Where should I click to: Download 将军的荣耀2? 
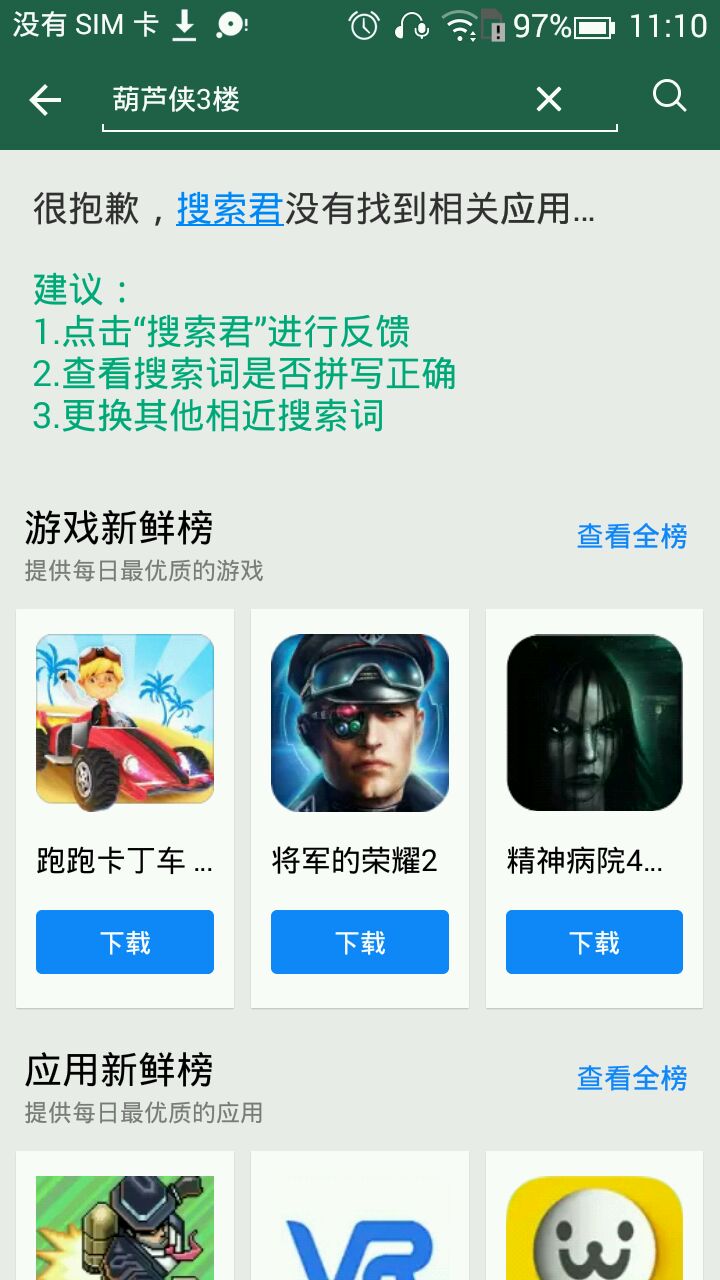[360, 942]
